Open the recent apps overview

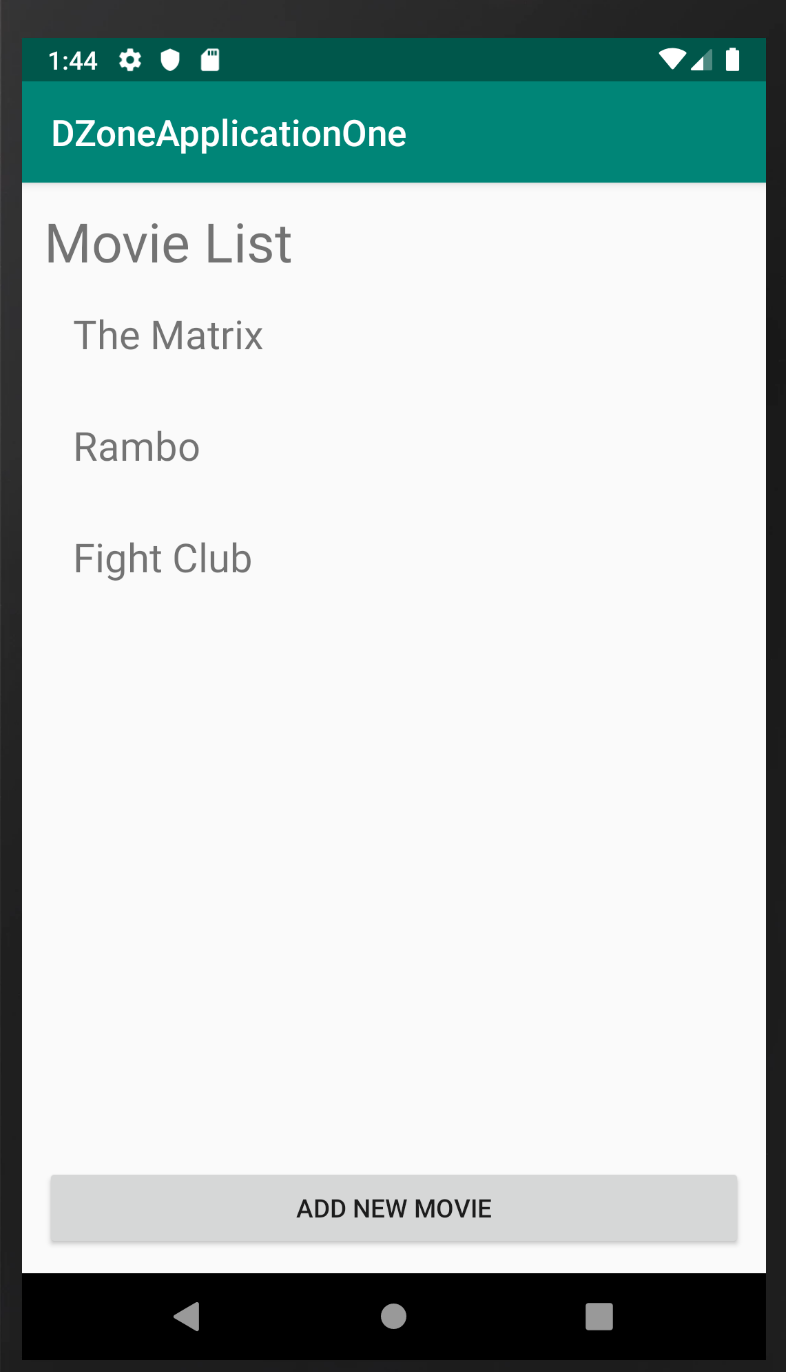pos(599,1316)
